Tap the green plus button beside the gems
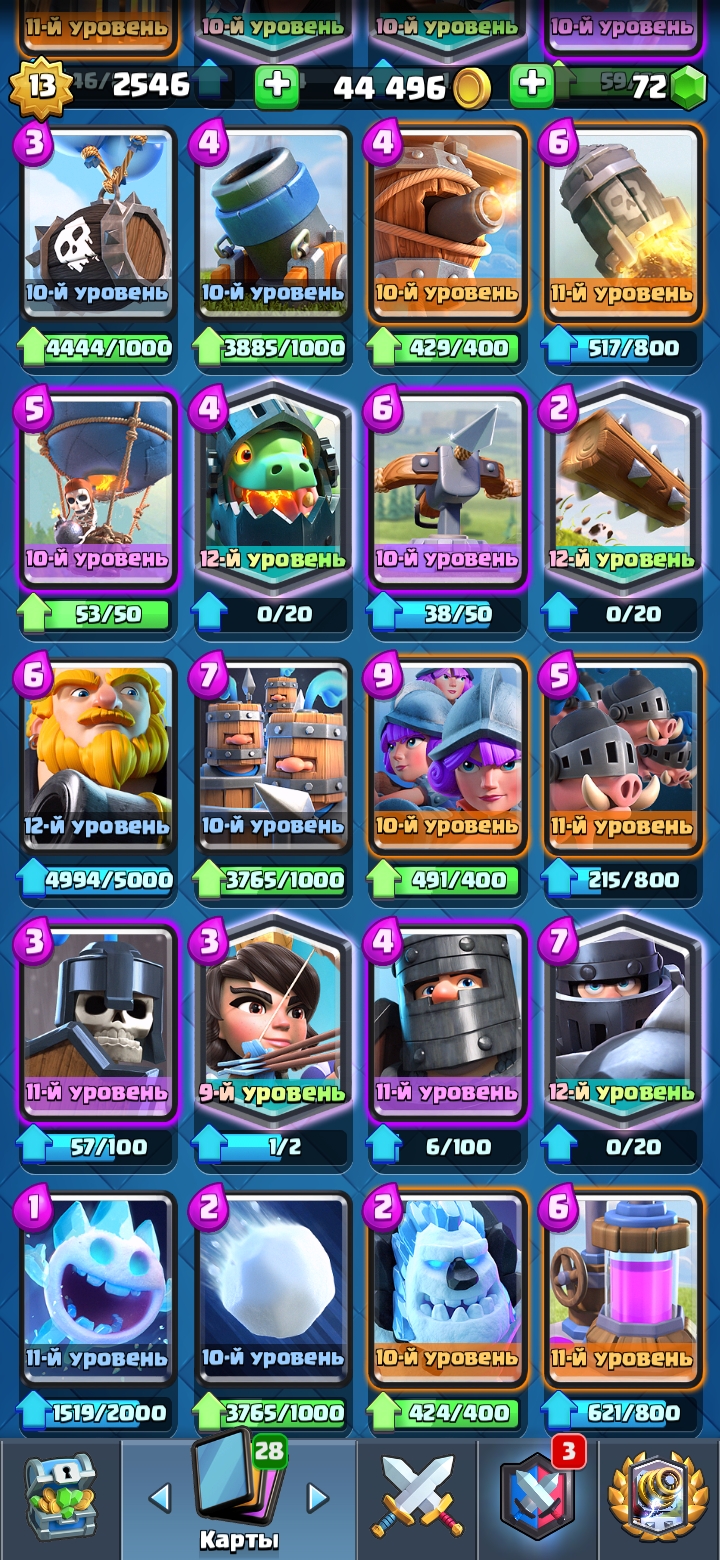Screen dimensions: 720x1560 click(x=532, y=87)
